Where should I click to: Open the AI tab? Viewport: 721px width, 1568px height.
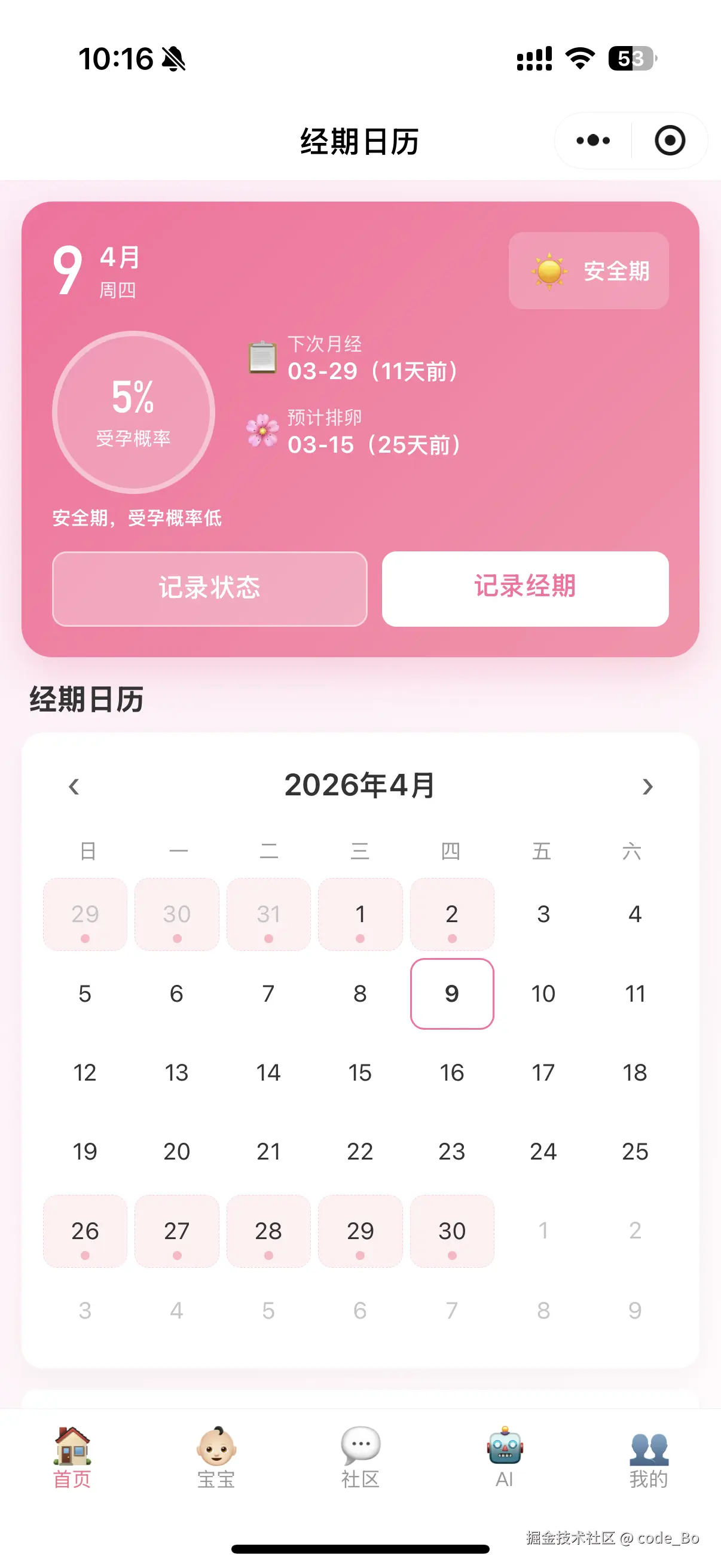point(505,1457)
